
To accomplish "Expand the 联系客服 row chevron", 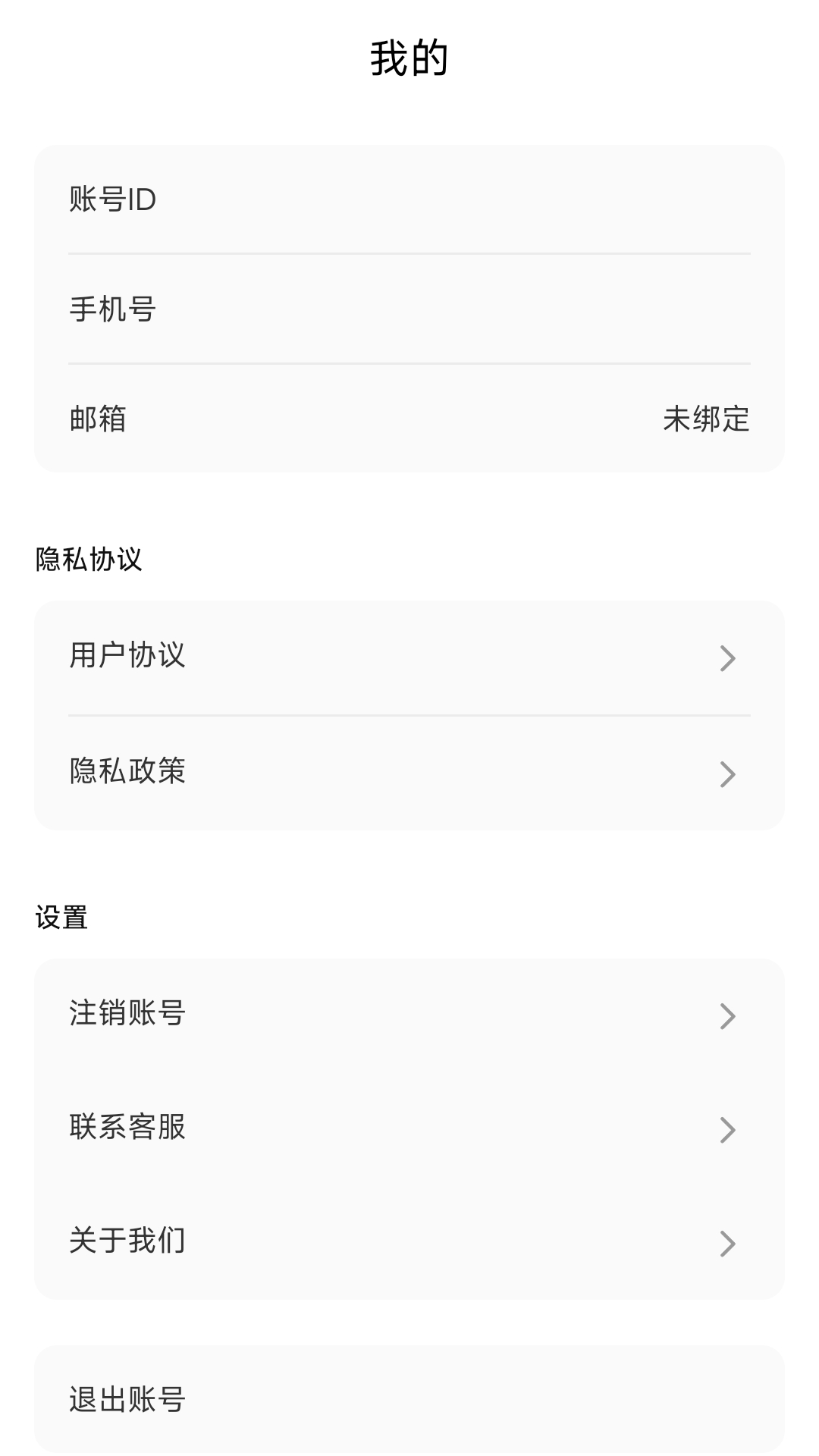I will coord(728,1130).
